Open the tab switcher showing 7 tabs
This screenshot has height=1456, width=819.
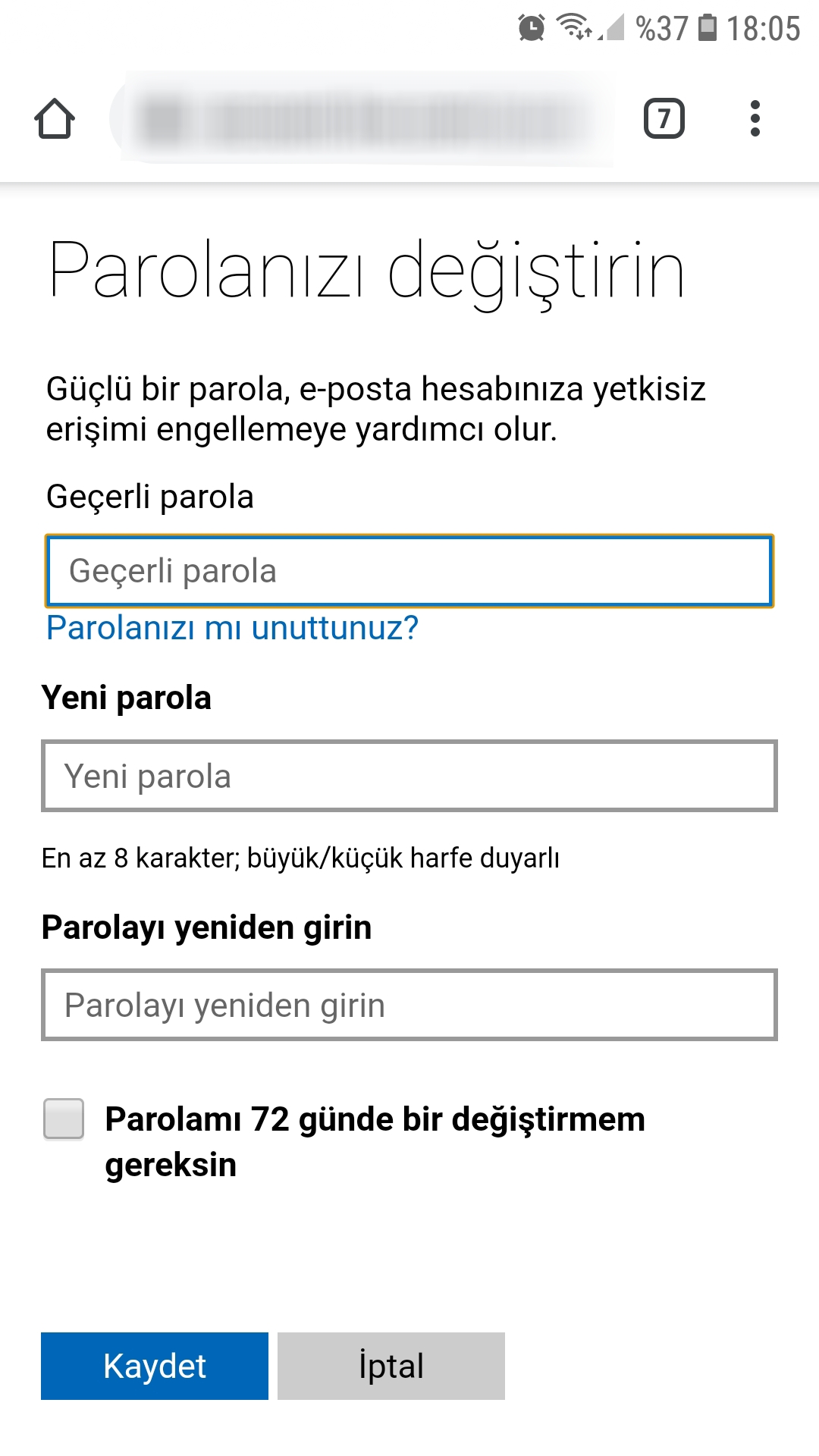pos(664,119)
